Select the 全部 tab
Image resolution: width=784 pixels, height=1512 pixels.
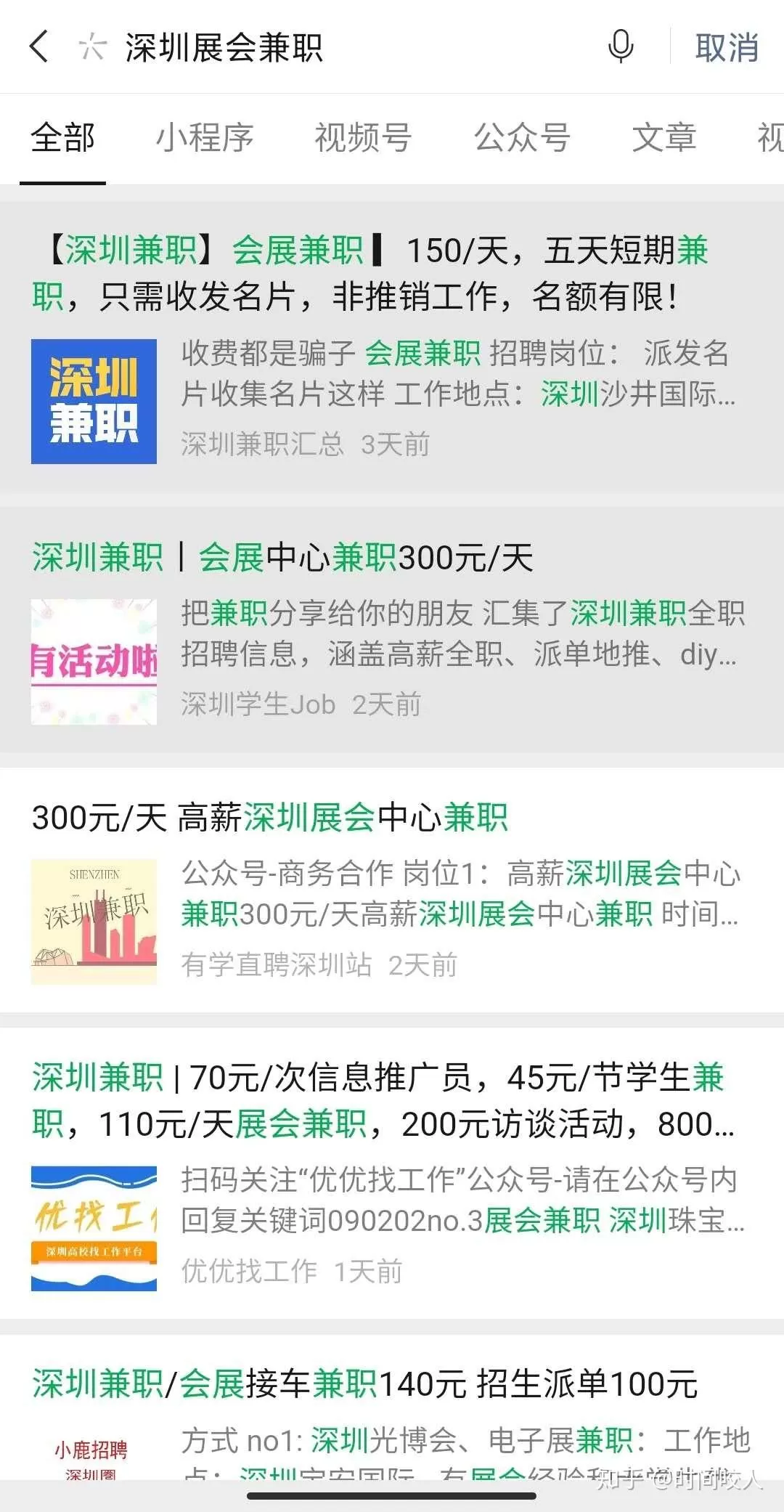(x=62, y=139)
